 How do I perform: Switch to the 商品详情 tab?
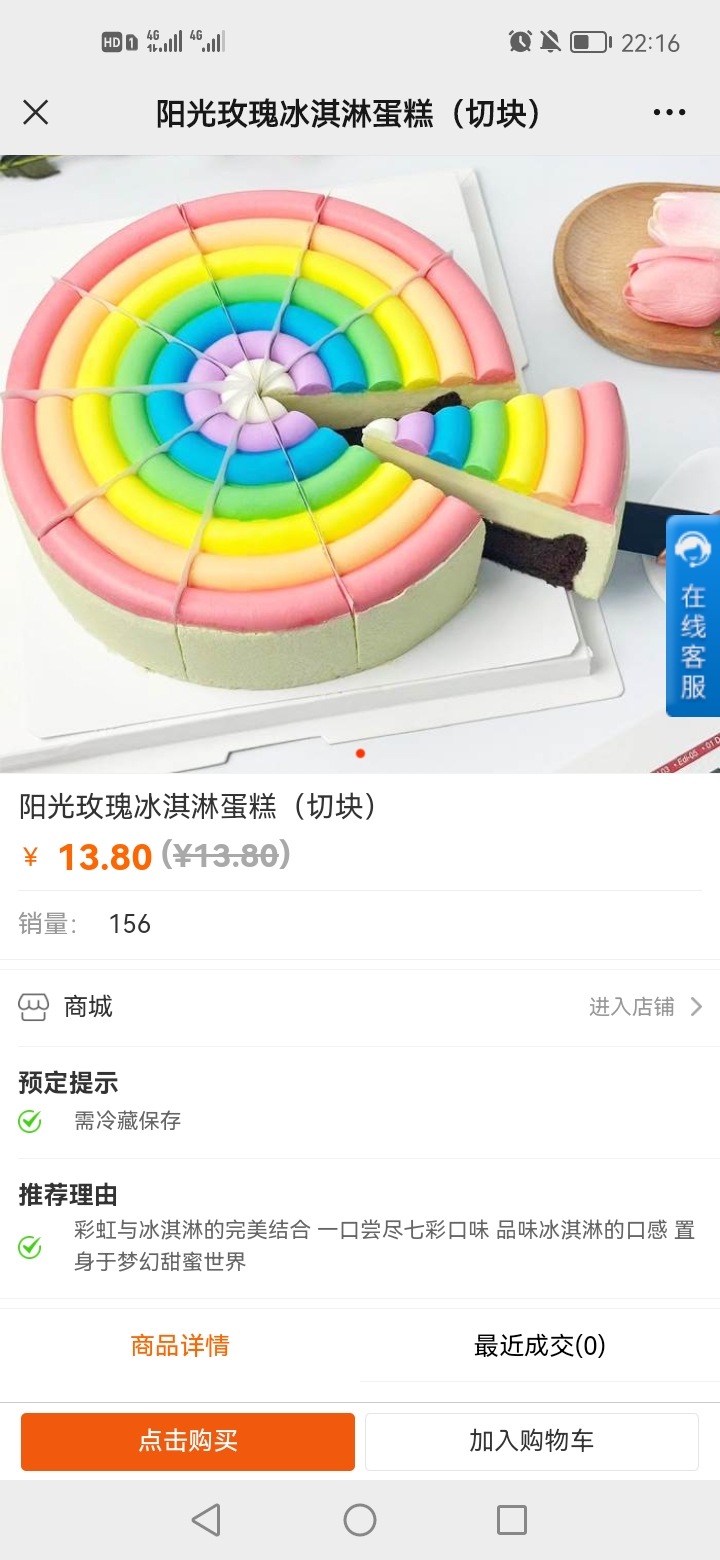coord(180,1345)
